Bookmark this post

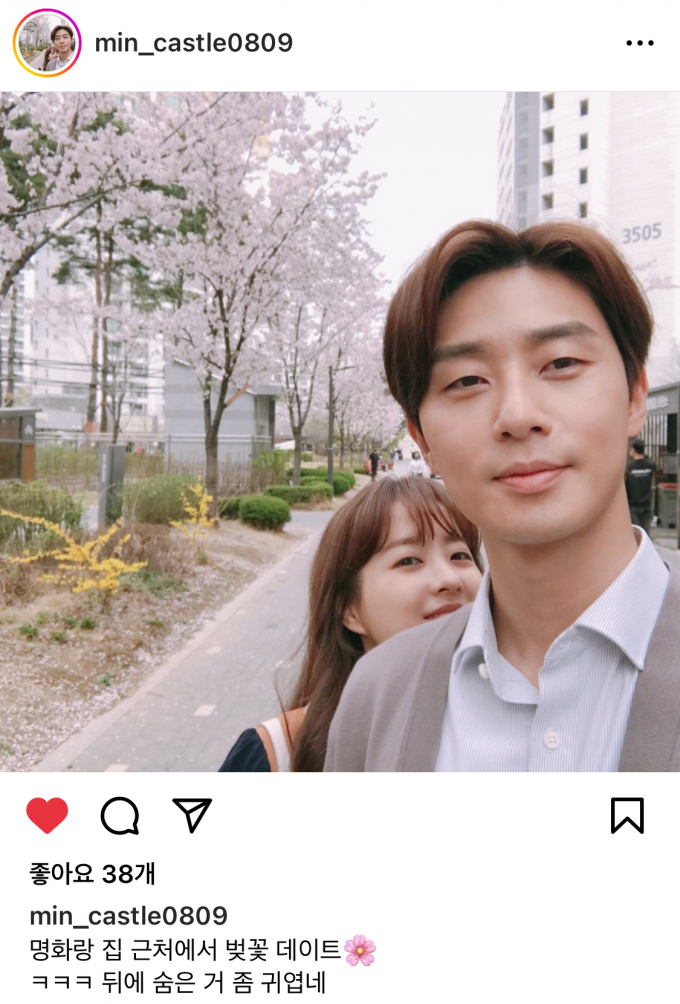tap(627, 816)
